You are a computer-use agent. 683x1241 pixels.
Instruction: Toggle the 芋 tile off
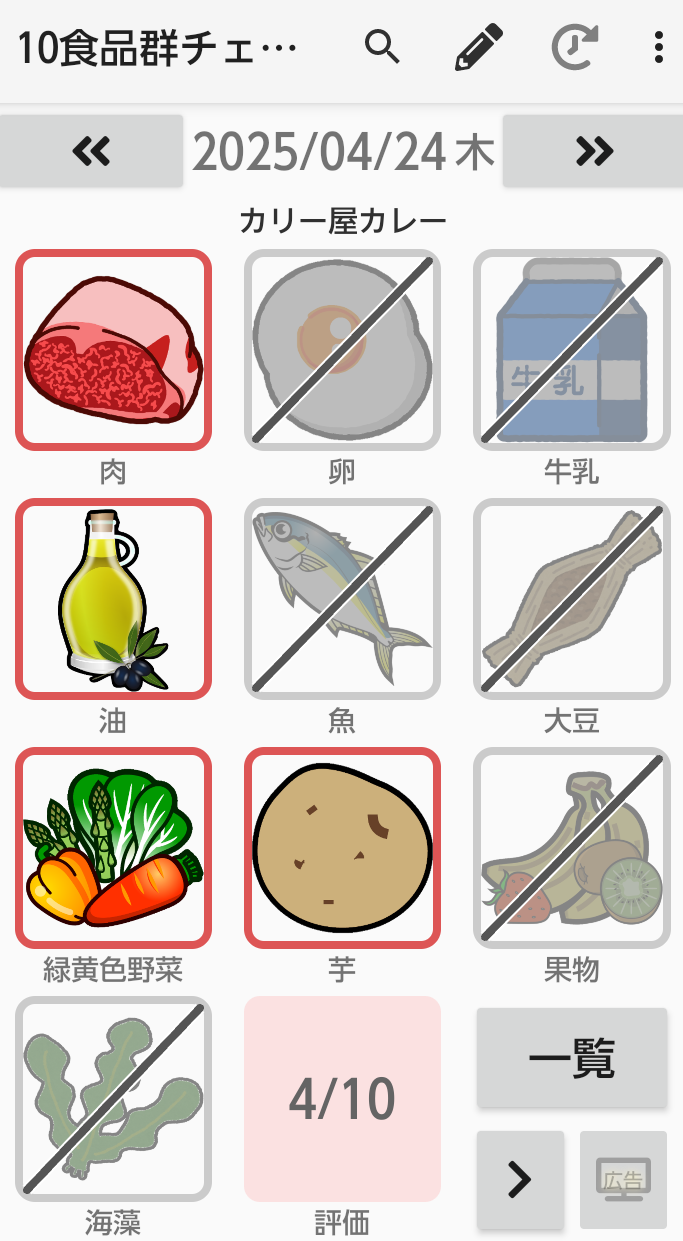(x=342, y=847)
